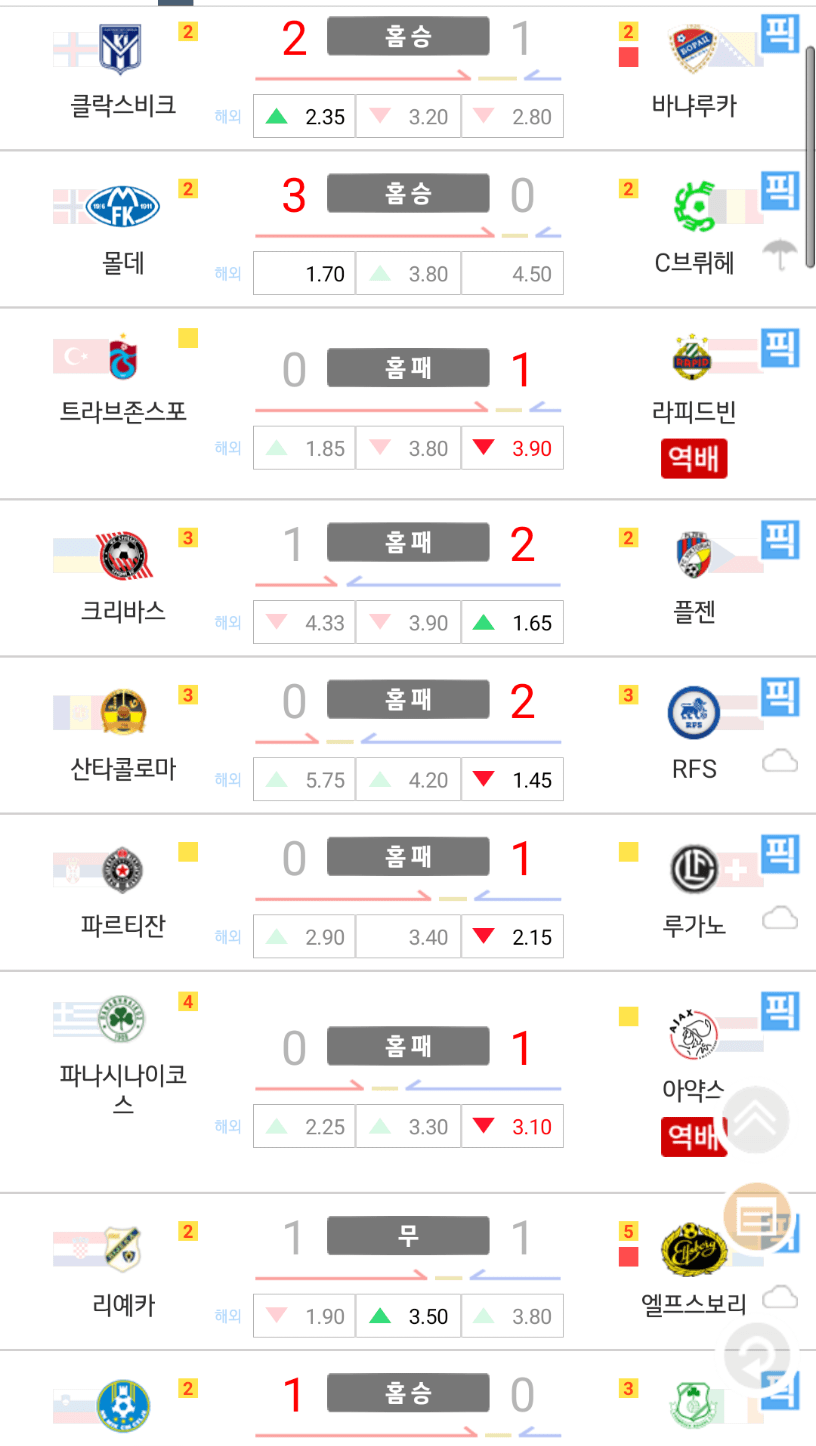Open the 산타콜로마 0-2 RFS match details
816x1446 pixels.
coord(408,701)
